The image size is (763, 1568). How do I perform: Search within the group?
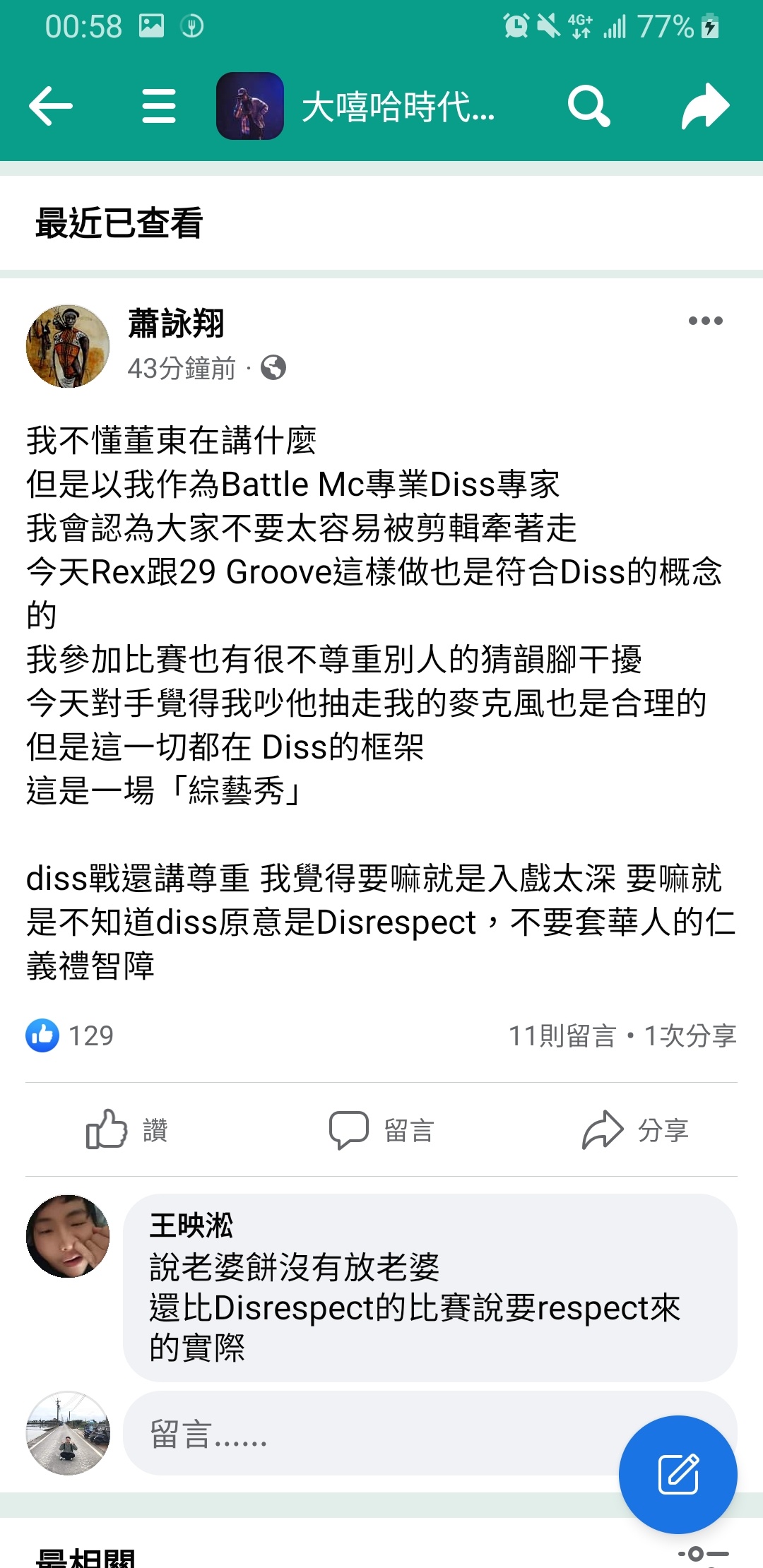pyautogui.click(x=588, y=107)
